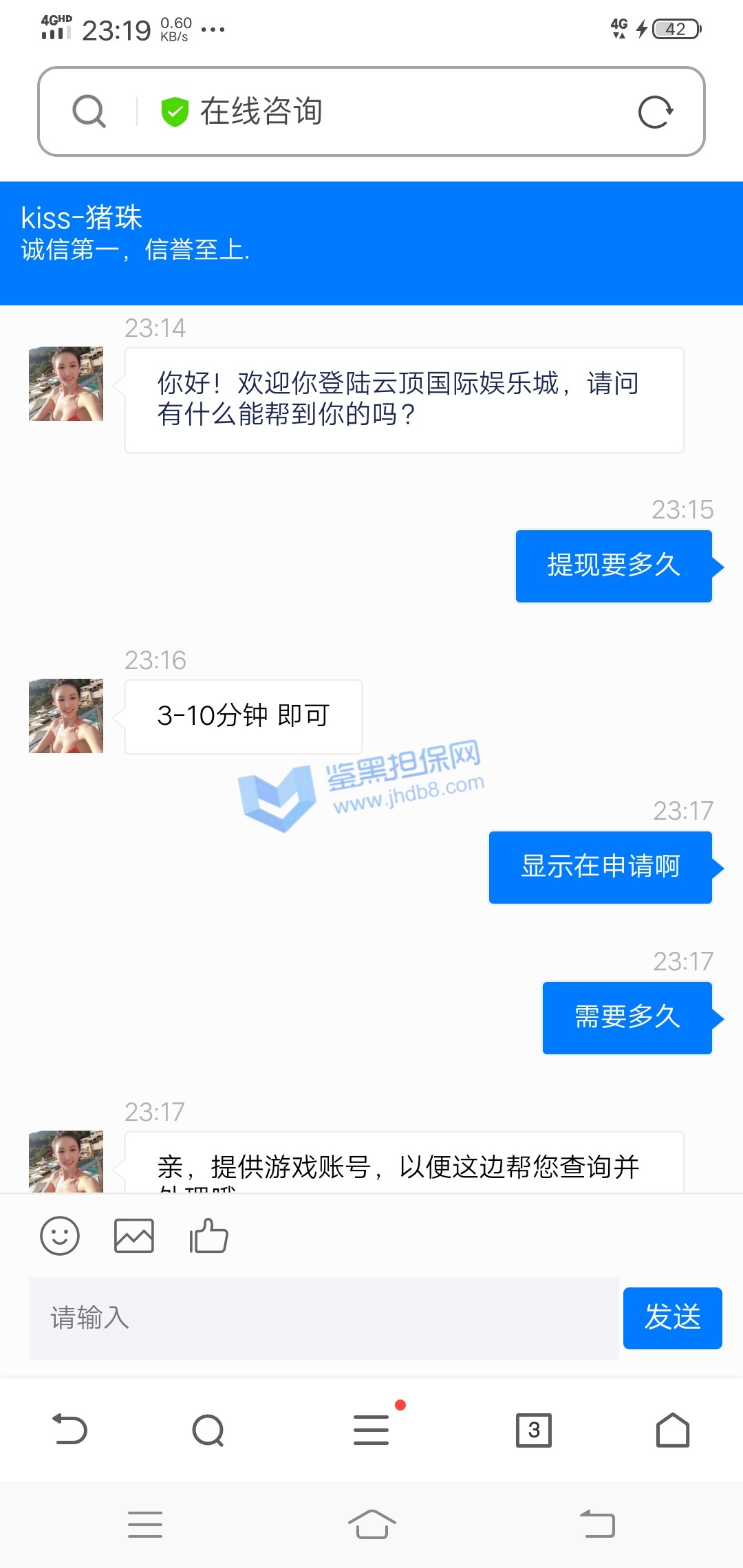Image resolution: width=743 pixels, height=1568 pixels.
Task: Open the browser menu with the red dot
Action: coord(371,1430)
